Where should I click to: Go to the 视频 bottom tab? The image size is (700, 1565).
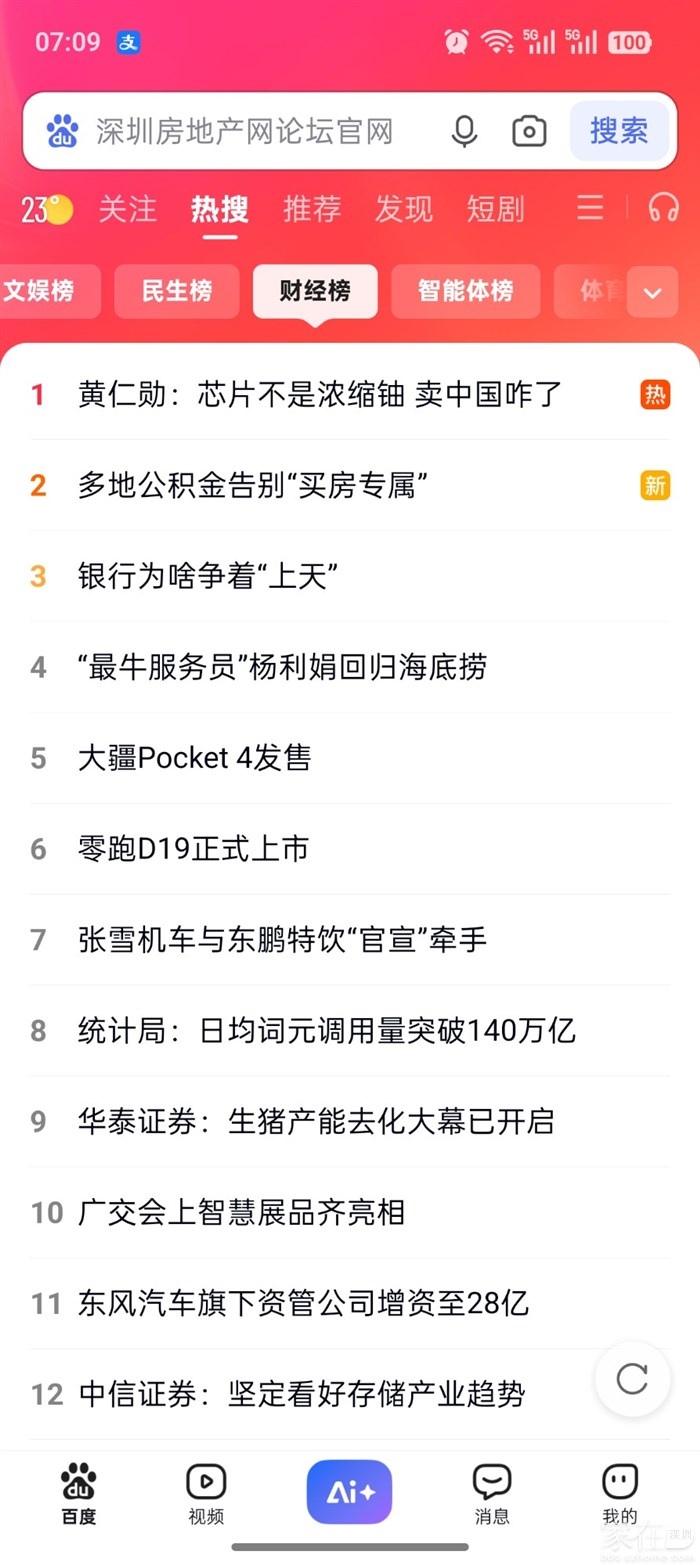(x=206, y=1495)
